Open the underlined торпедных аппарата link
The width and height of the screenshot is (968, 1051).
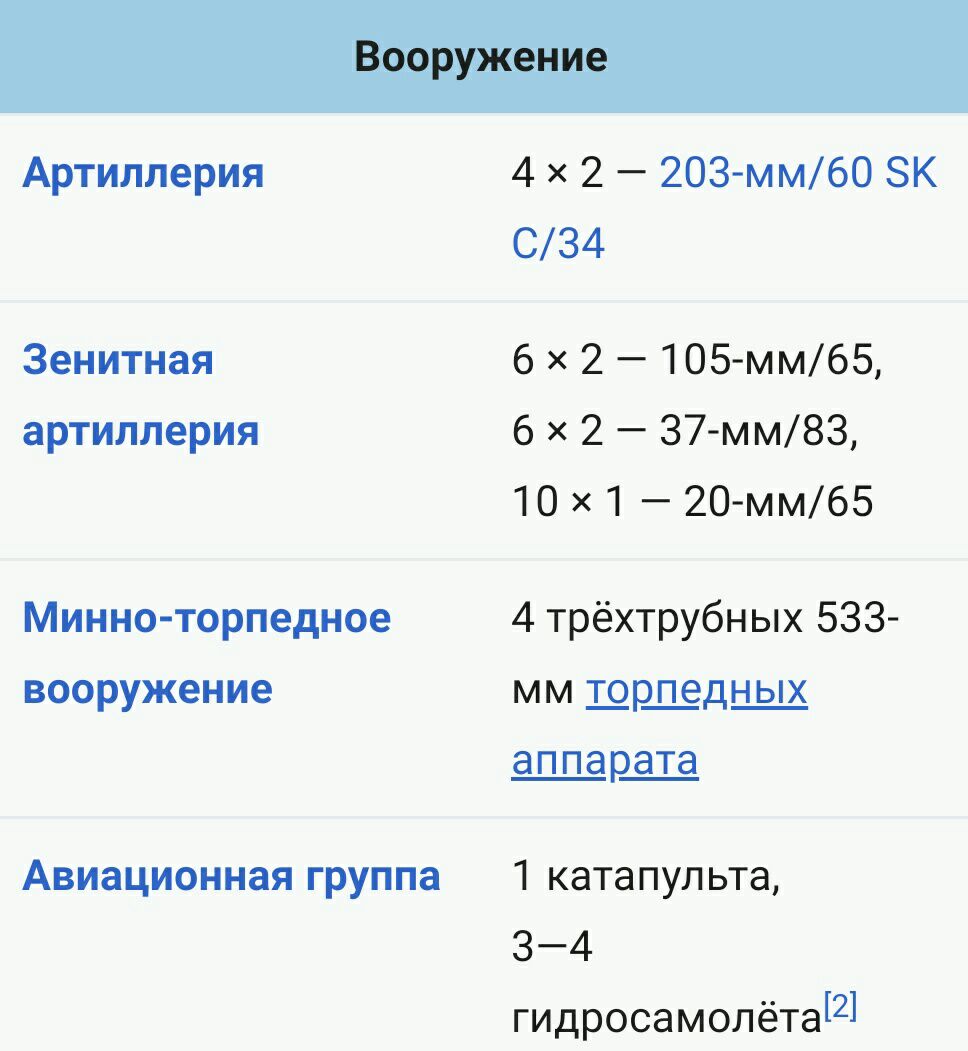pos(696,690)
